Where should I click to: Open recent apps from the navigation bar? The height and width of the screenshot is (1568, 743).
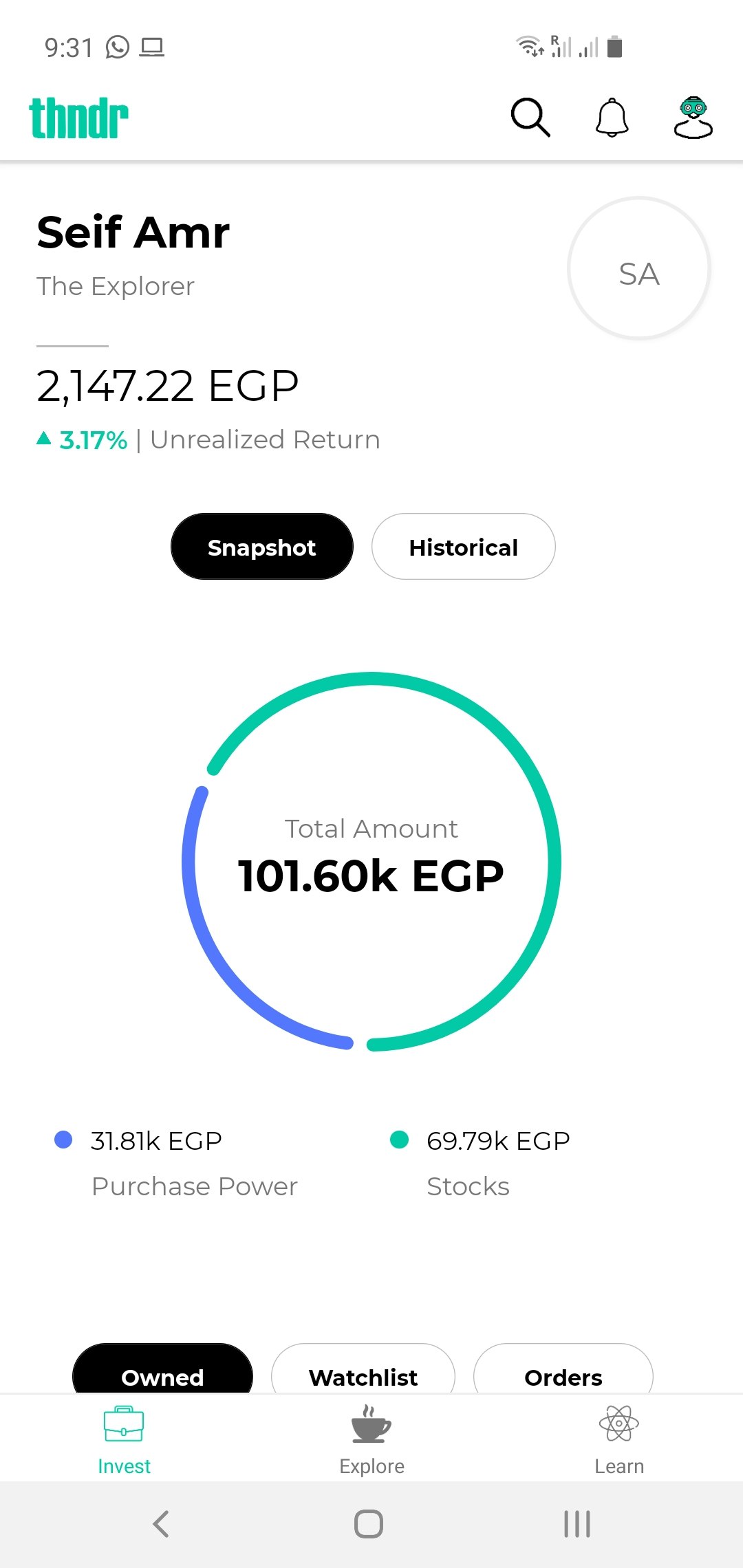click(577, 1523)
